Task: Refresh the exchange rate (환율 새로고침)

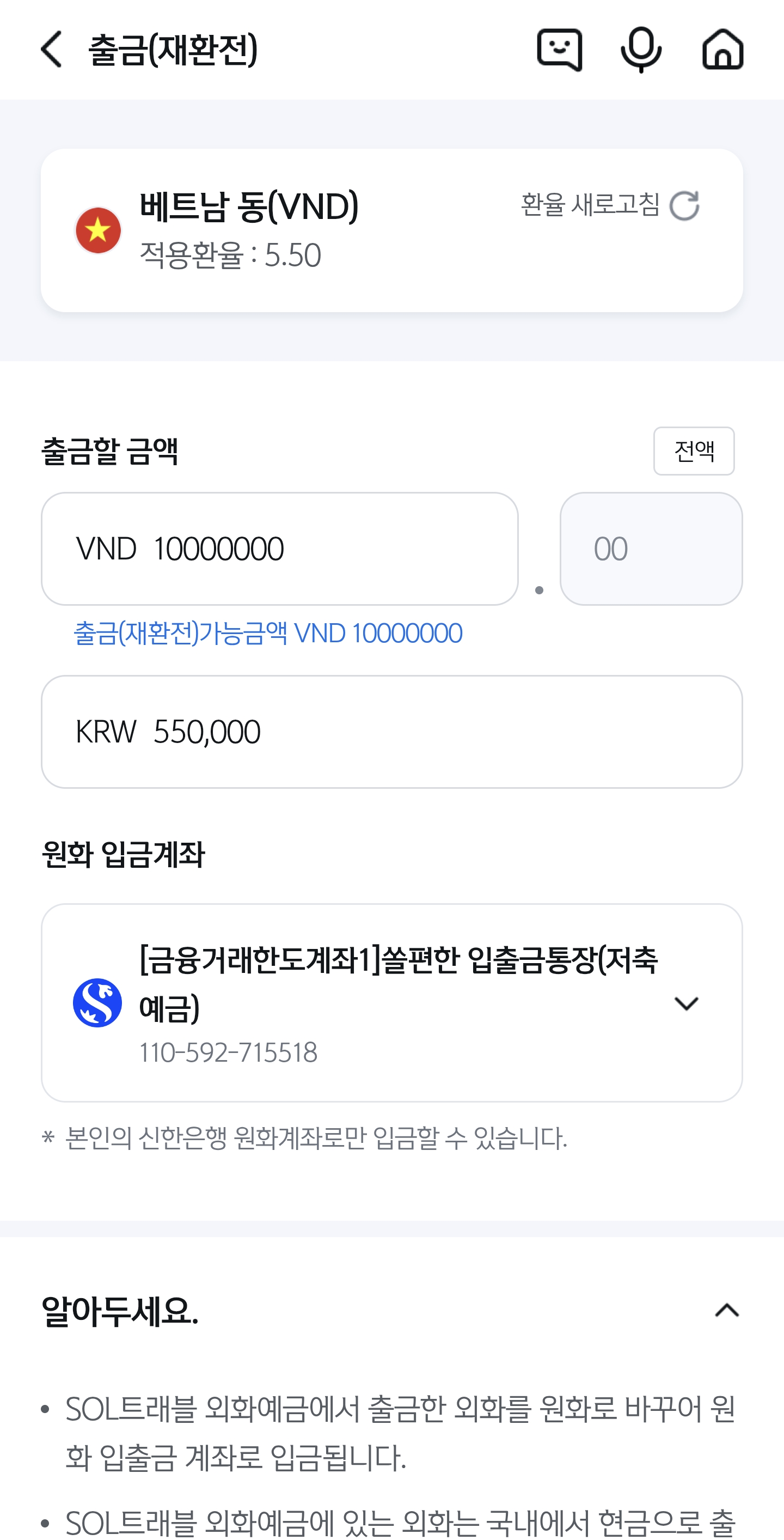Action: [610, 206]
